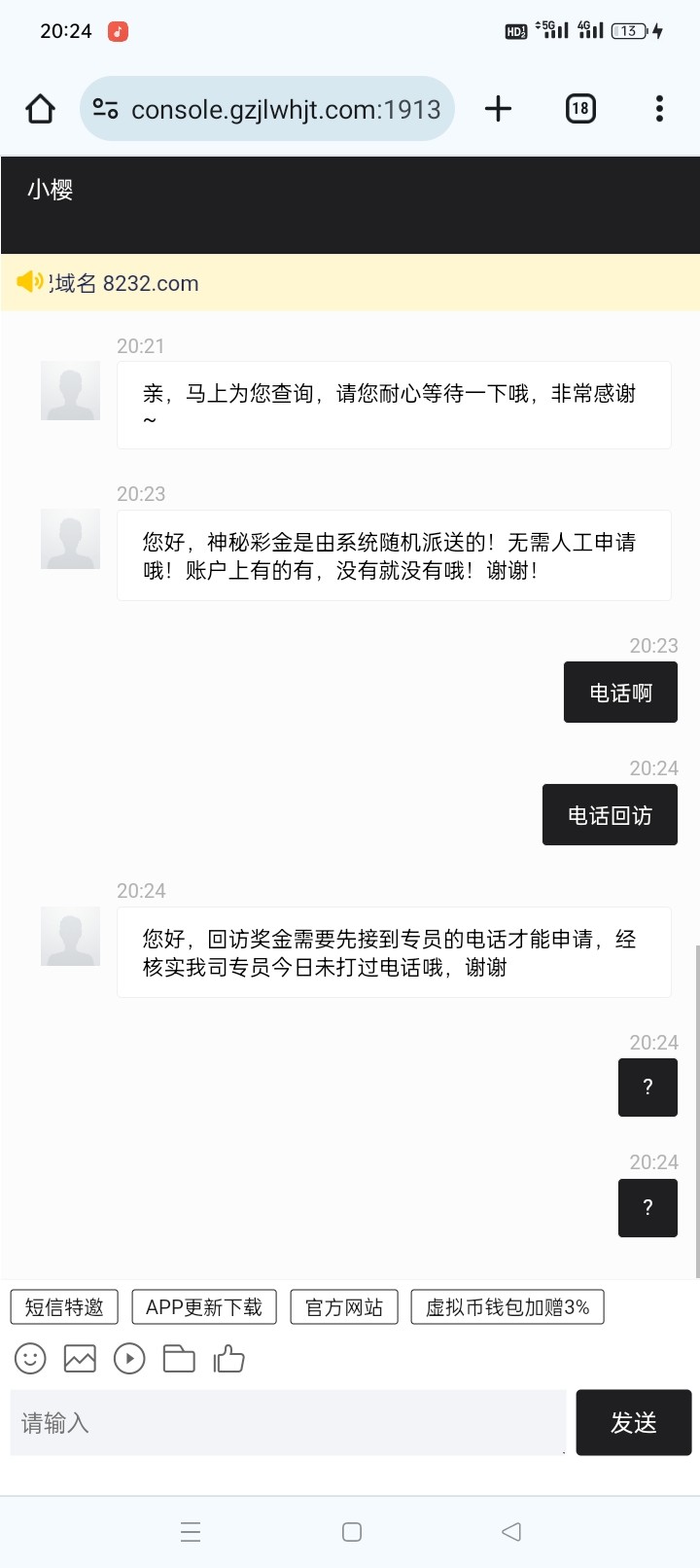Rate the service with thumbs-up icon
The height and width of the screenshot is (1568, 700).
coord(229,1358)
